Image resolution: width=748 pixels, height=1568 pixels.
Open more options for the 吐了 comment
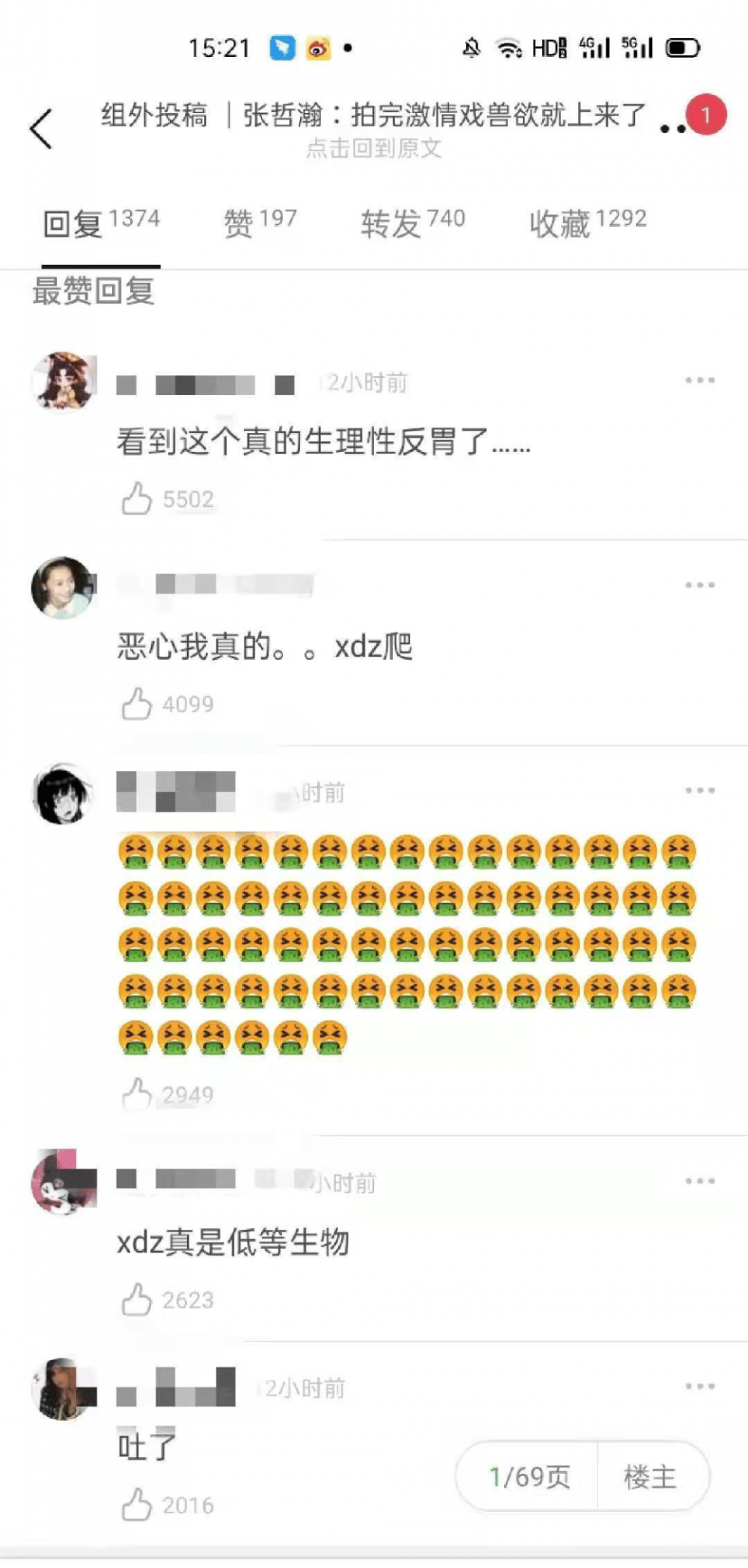coord(699,1386)
